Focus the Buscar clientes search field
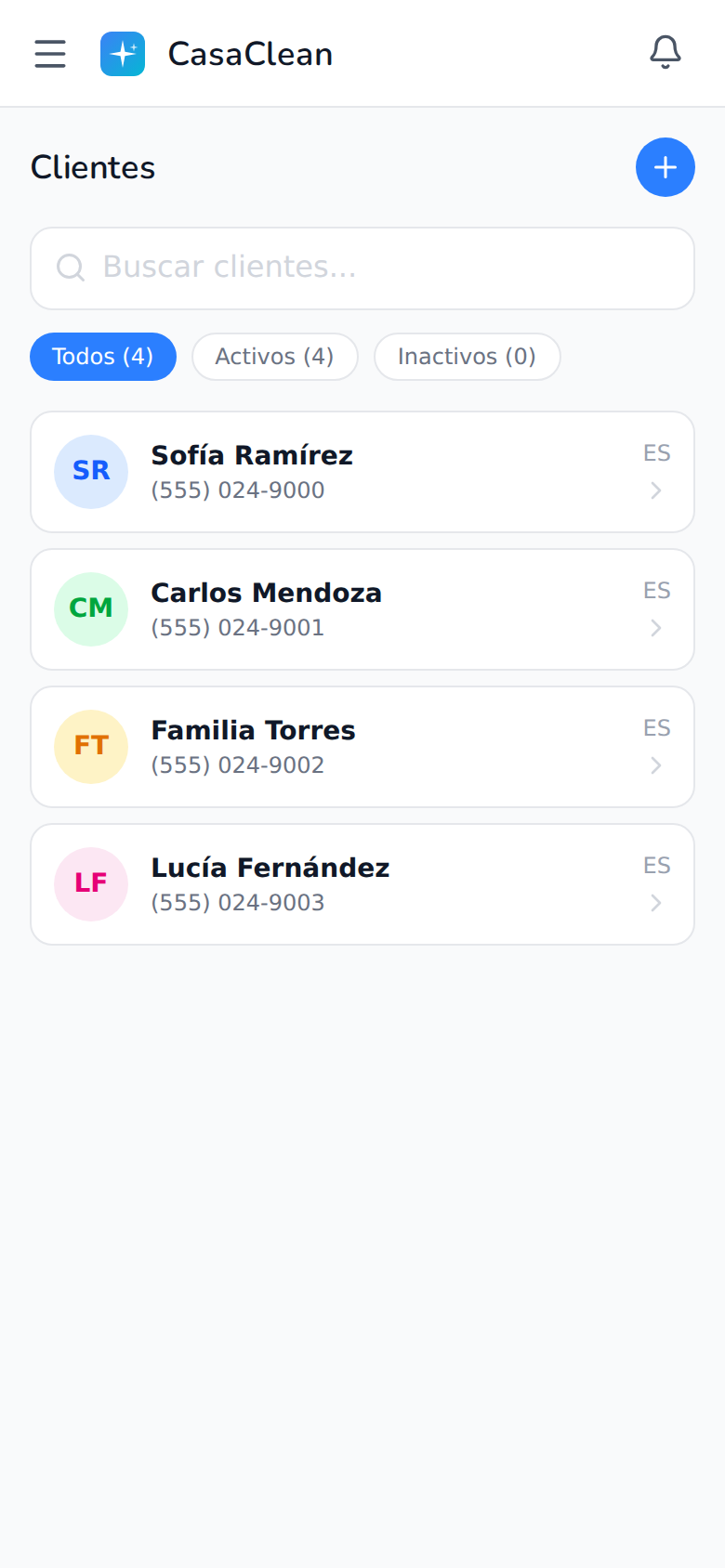 [362, 268]
